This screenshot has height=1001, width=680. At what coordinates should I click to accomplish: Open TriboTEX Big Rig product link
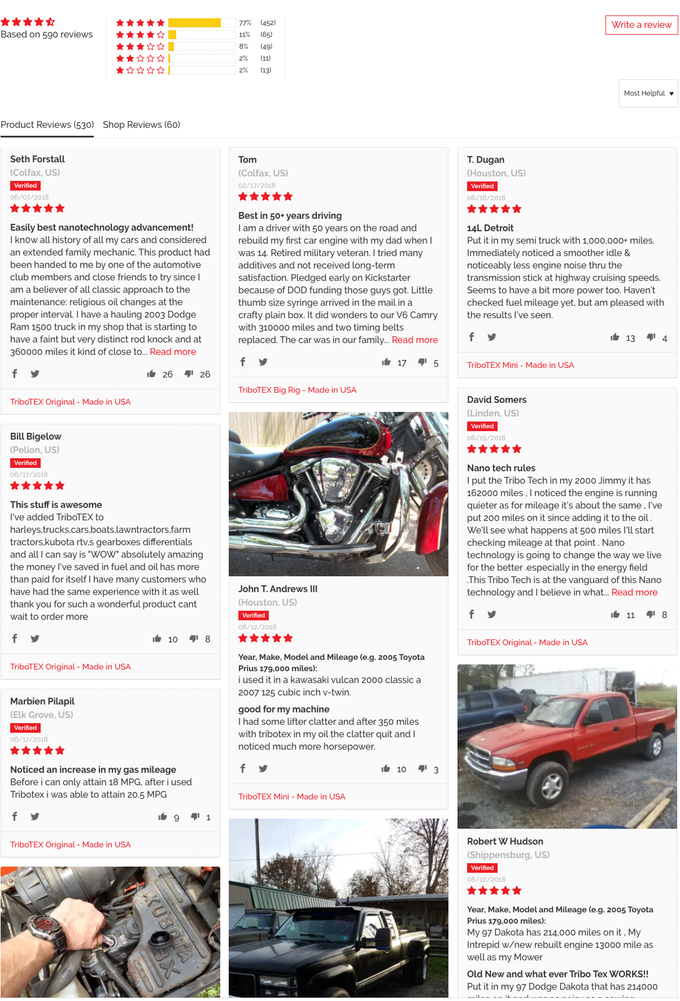(297, 390)
